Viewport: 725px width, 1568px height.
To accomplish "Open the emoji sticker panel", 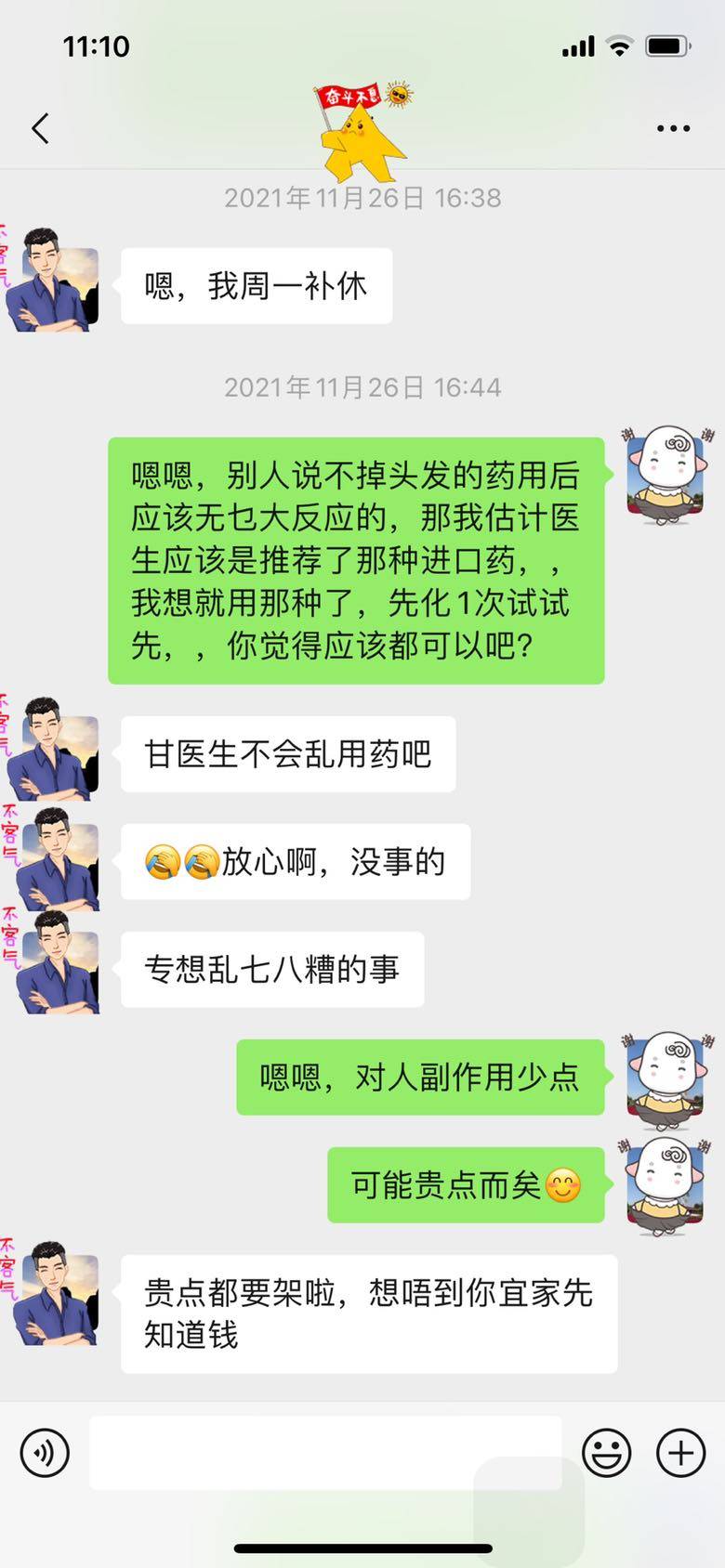I will point(606,1452).
